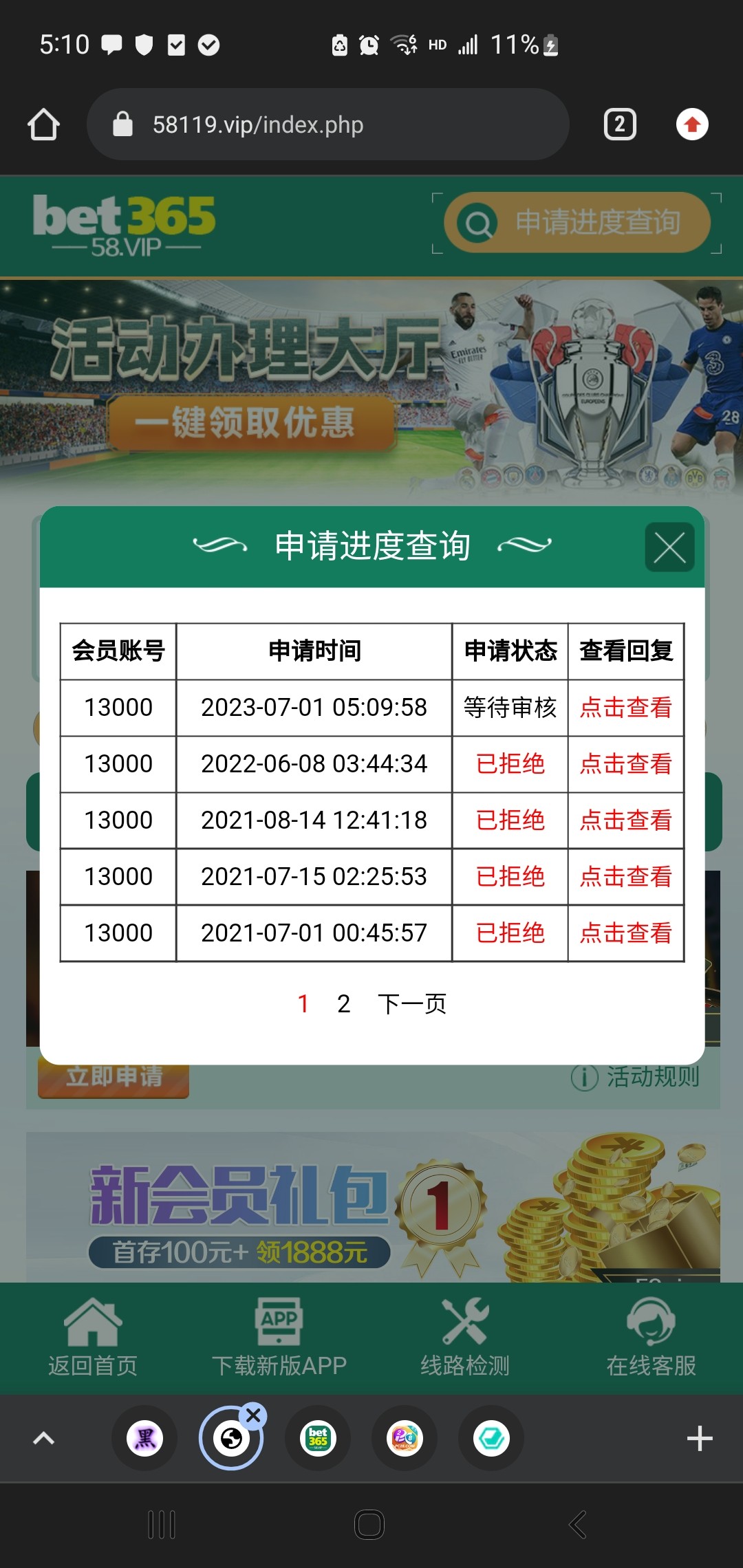Screen dimensions: 743x1568
Task: Close the current browser tab thumbnail
Action: [x=254, y=1415]
